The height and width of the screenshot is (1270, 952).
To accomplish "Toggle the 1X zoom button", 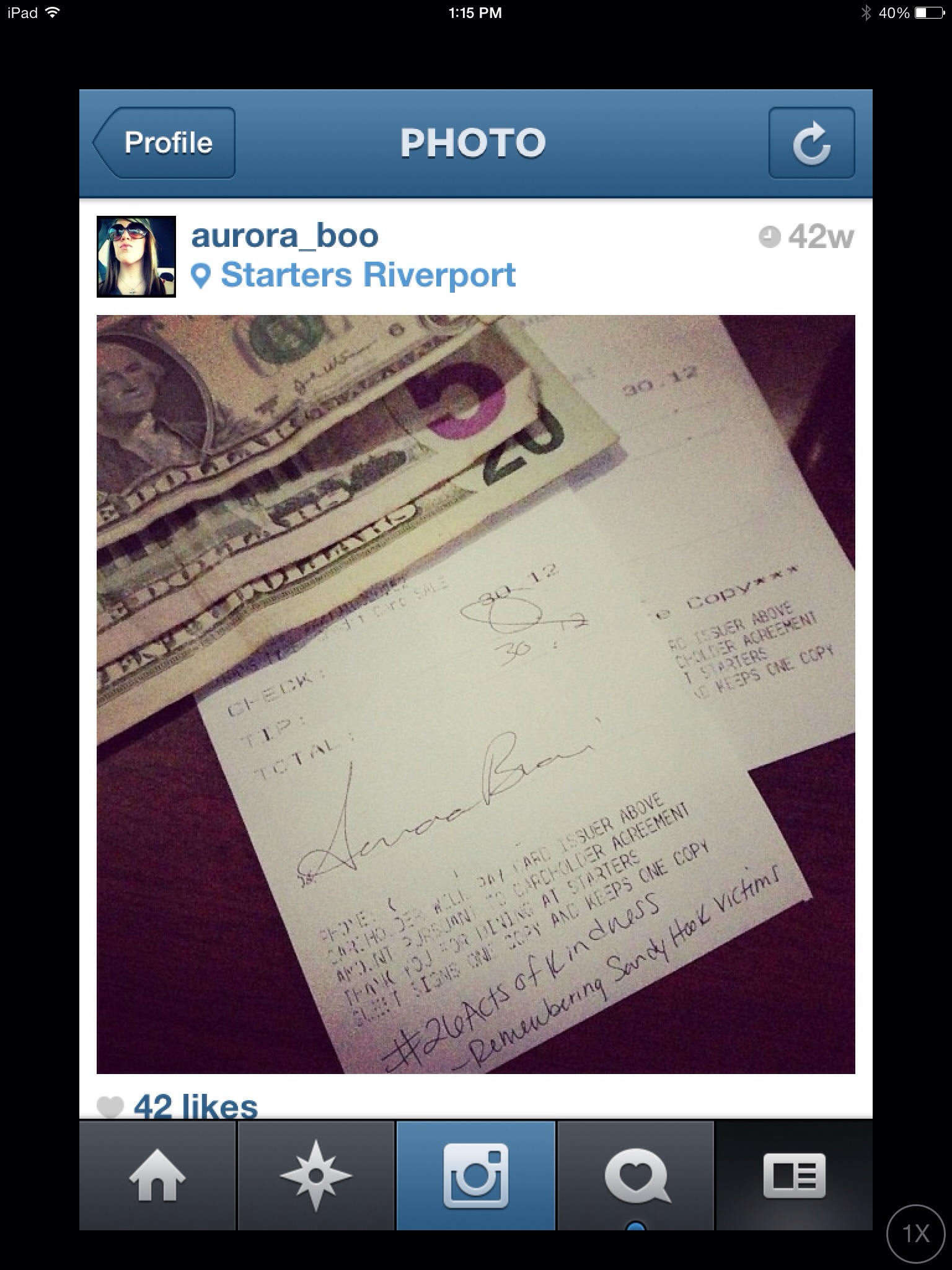I will pyautogui.click(x=915, y=1234).
